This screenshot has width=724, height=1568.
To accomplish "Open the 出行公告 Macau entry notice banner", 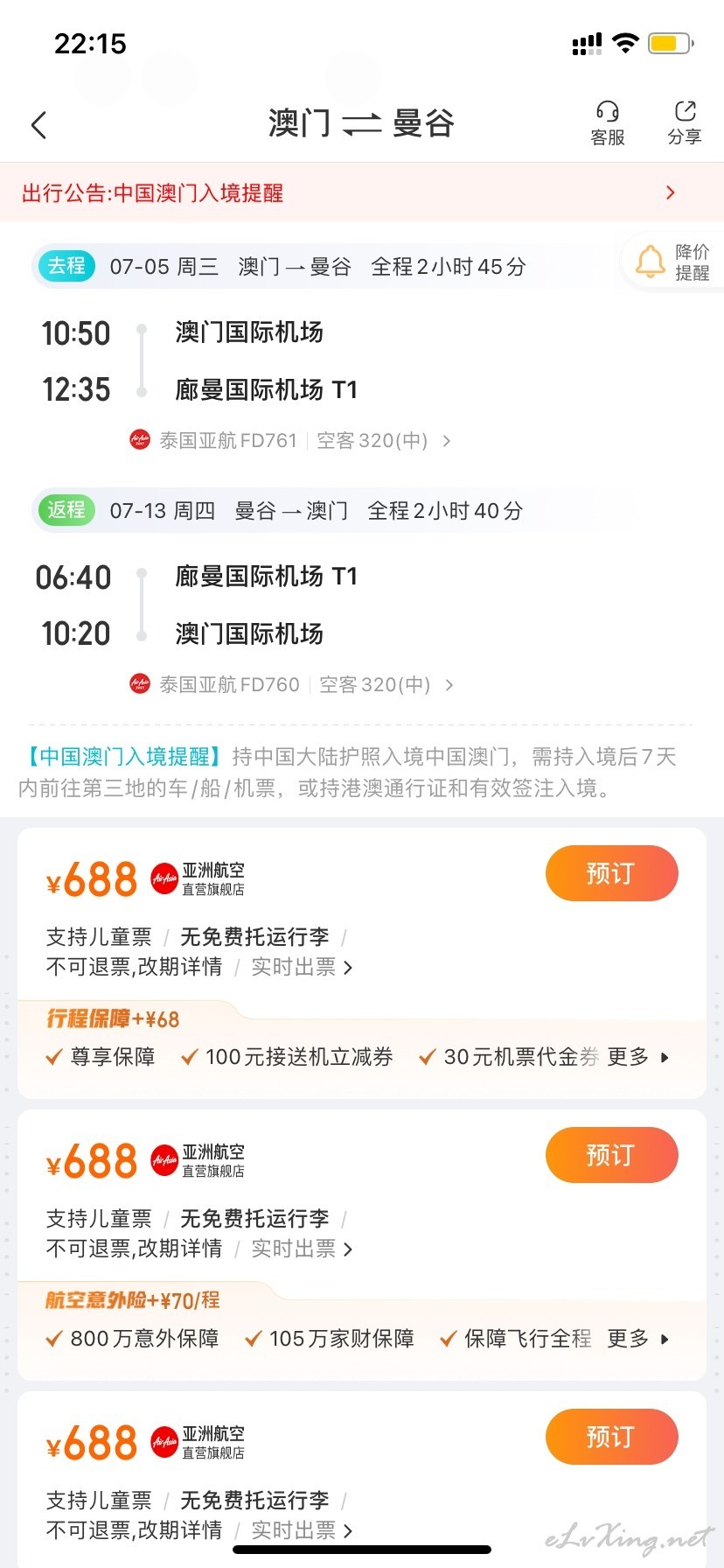I will (362, 192).
